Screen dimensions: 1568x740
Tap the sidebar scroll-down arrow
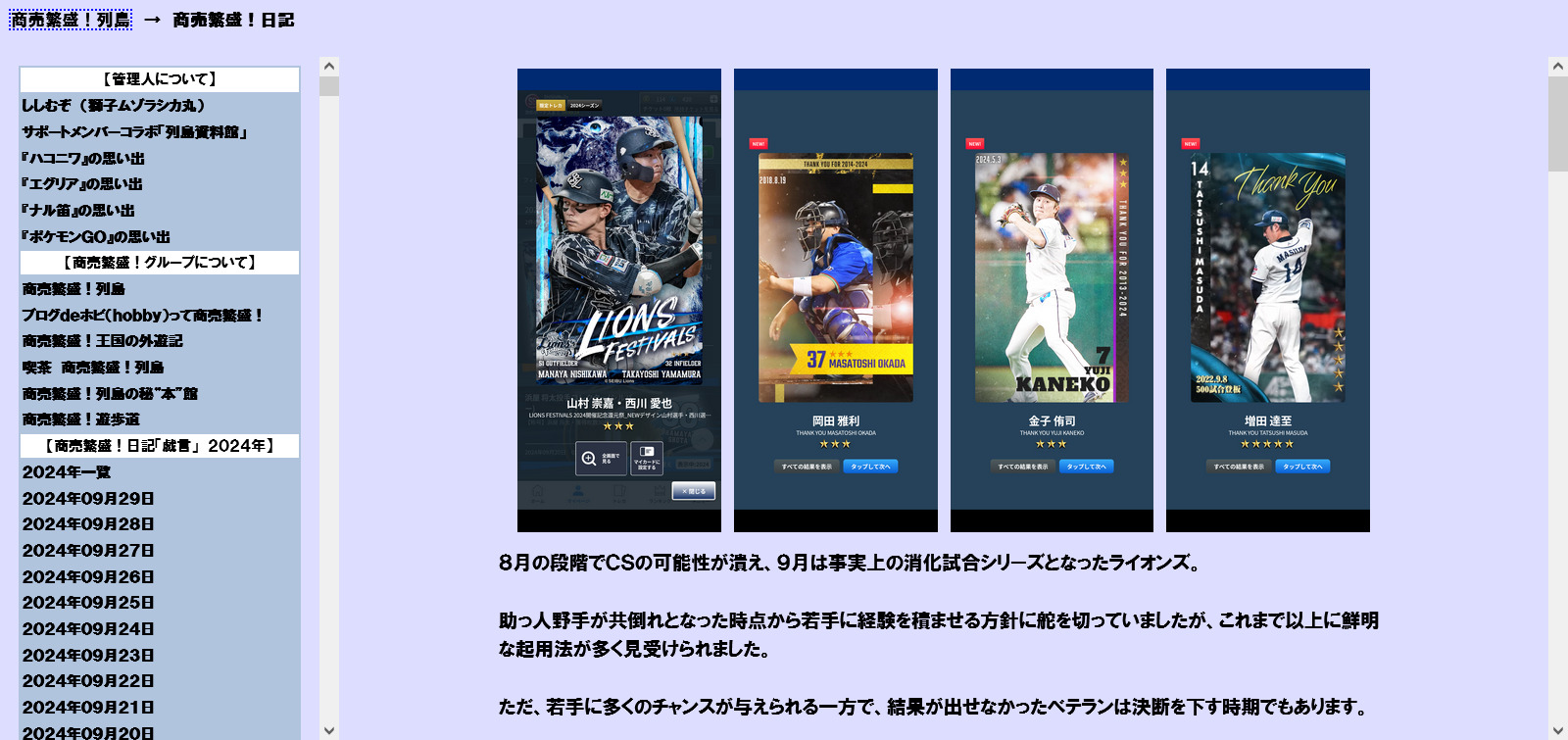pos(329,730)
